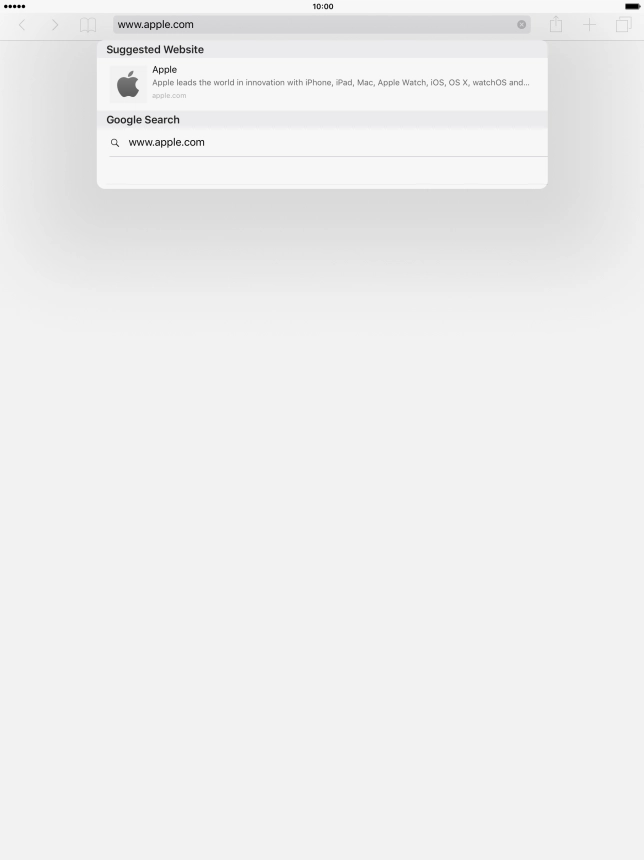Go back to previous page
This screenshot has height=860, width=644.
tap(22, 24)
